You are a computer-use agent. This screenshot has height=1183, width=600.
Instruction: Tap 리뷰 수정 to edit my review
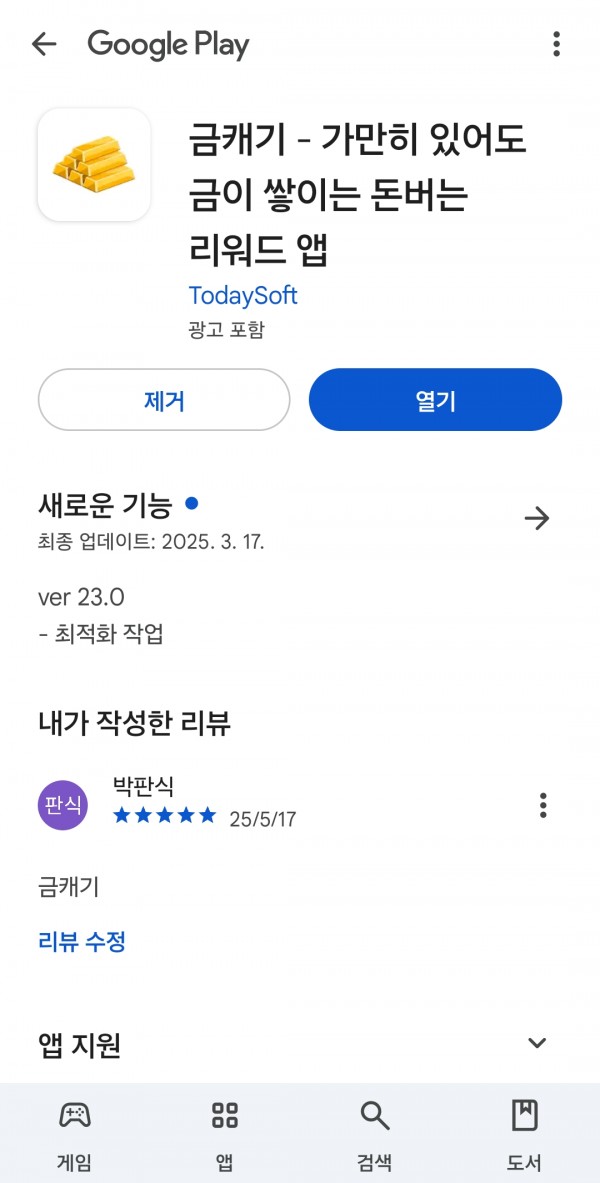click(x=82, y=941)
